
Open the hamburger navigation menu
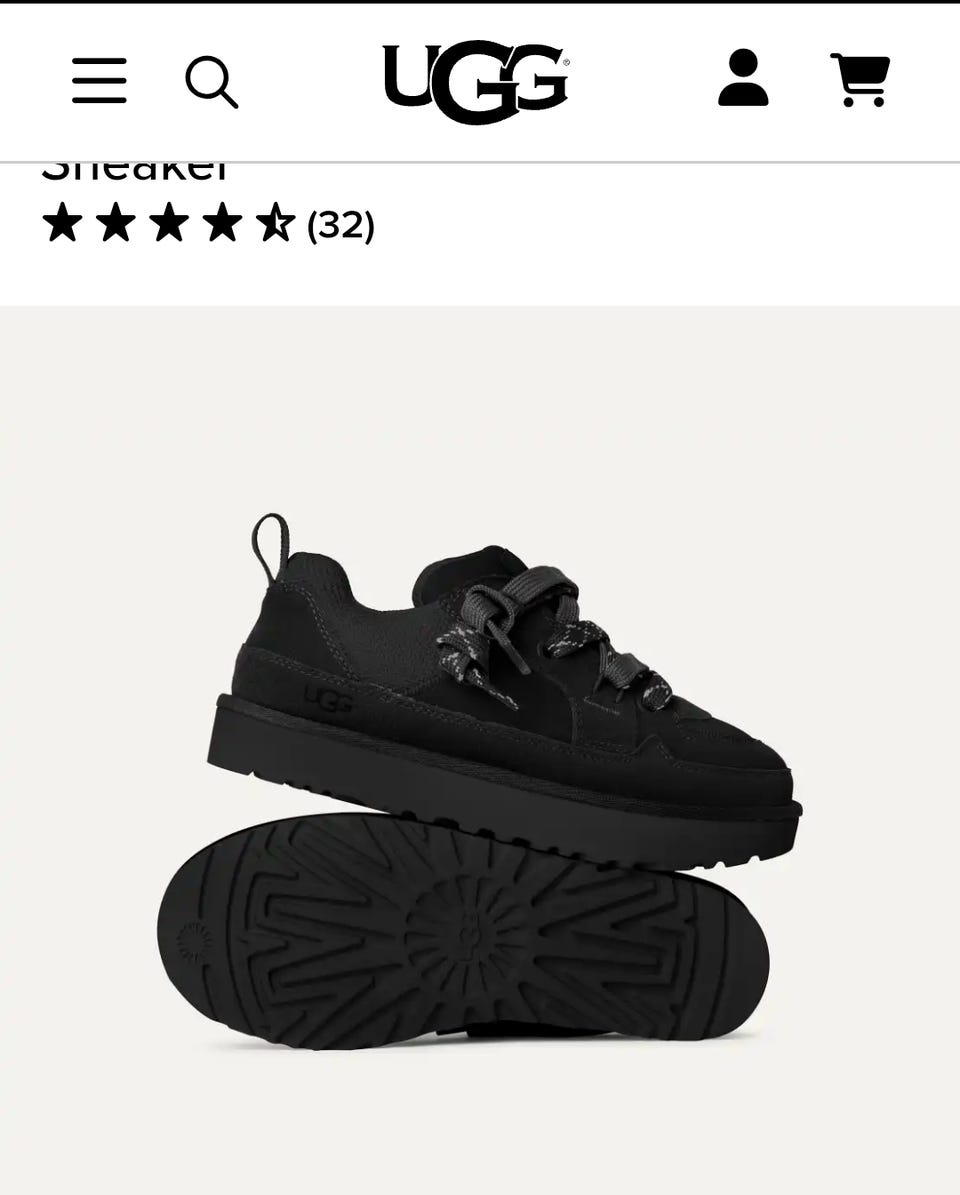tap(99, 81)
